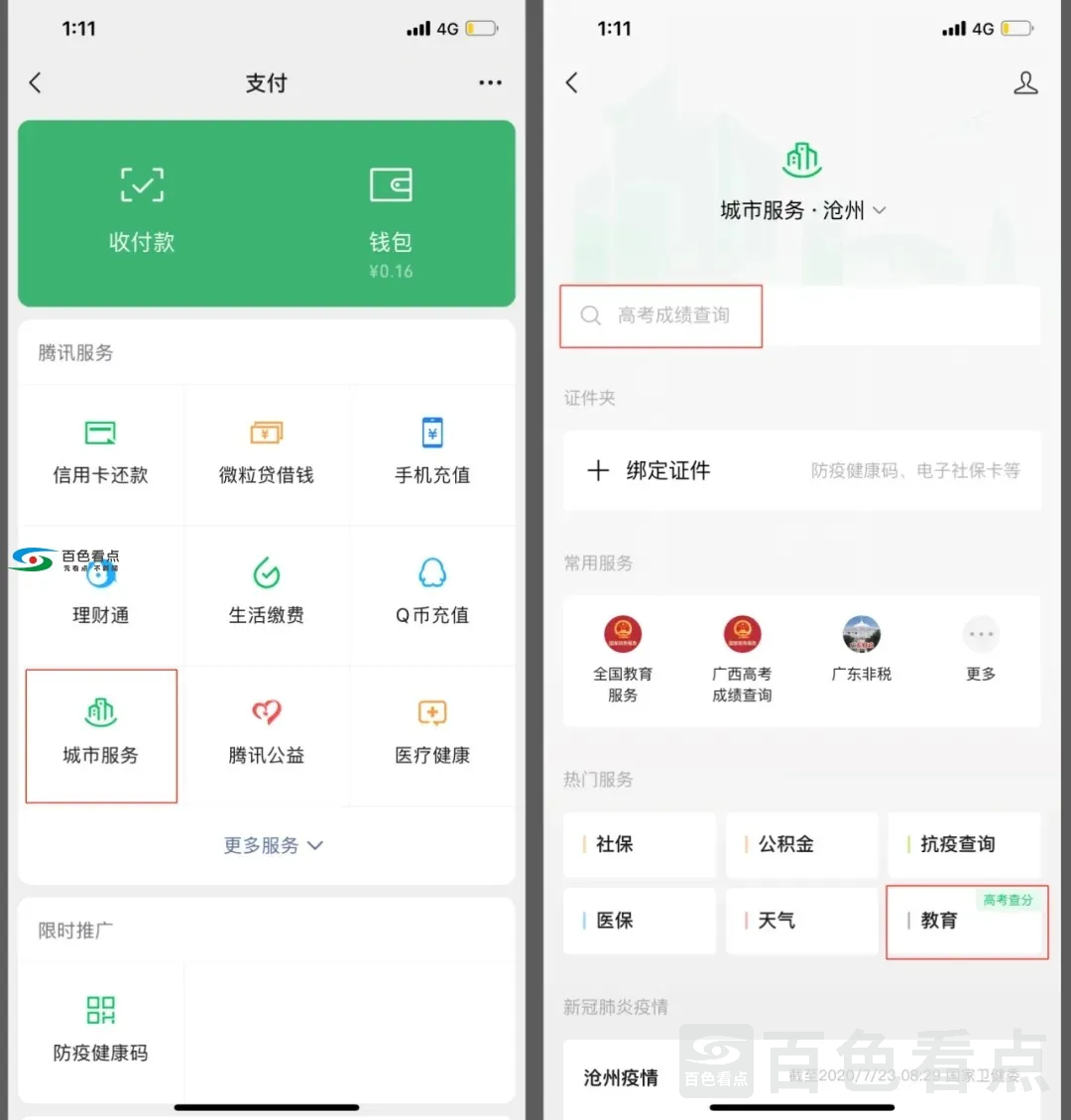Open 城市服务 city services
This screenshot has width=1071, height=1120.
pyautogui.click(x=100, y=734)
